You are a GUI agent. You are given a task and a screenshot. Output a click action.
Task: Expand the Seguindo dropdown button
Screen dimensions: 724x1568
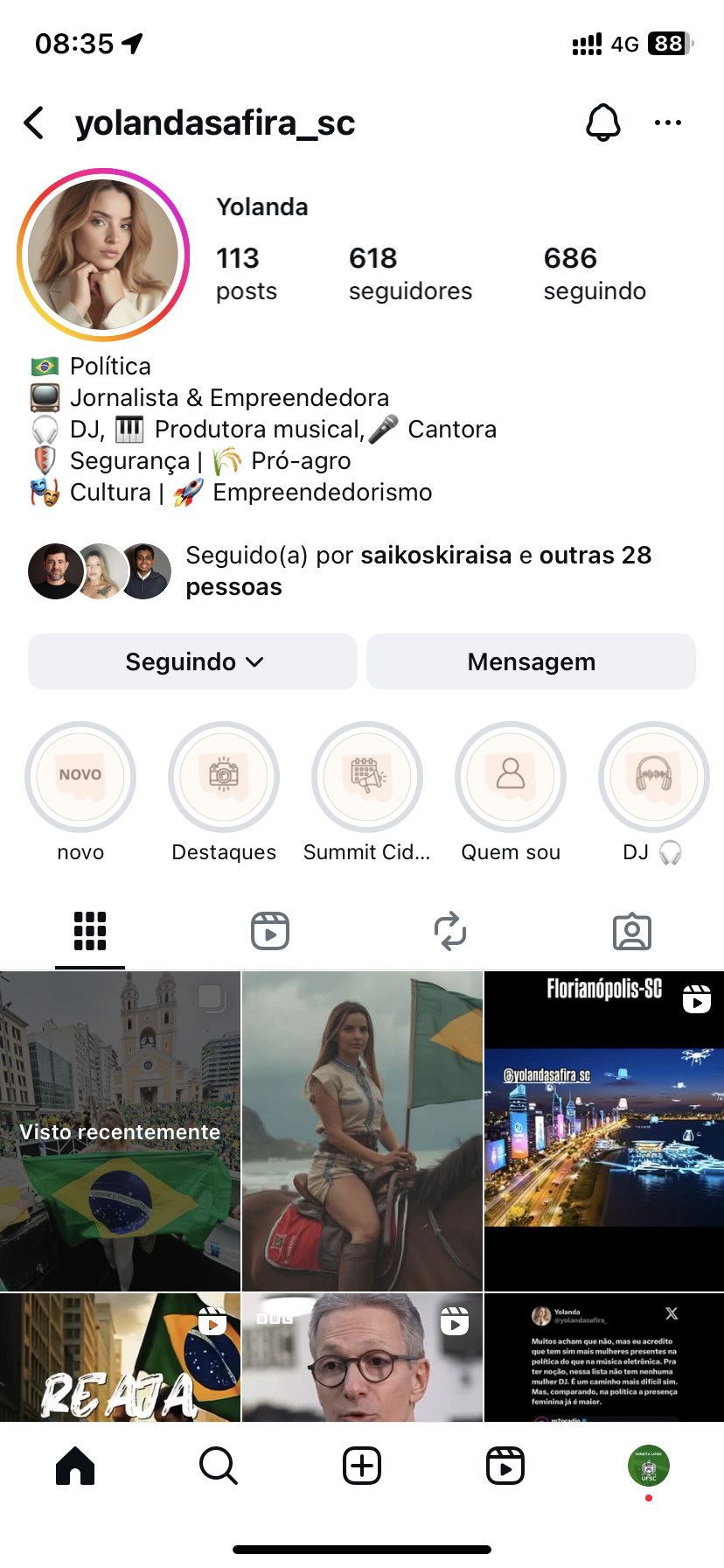click(x=193, y=661)
